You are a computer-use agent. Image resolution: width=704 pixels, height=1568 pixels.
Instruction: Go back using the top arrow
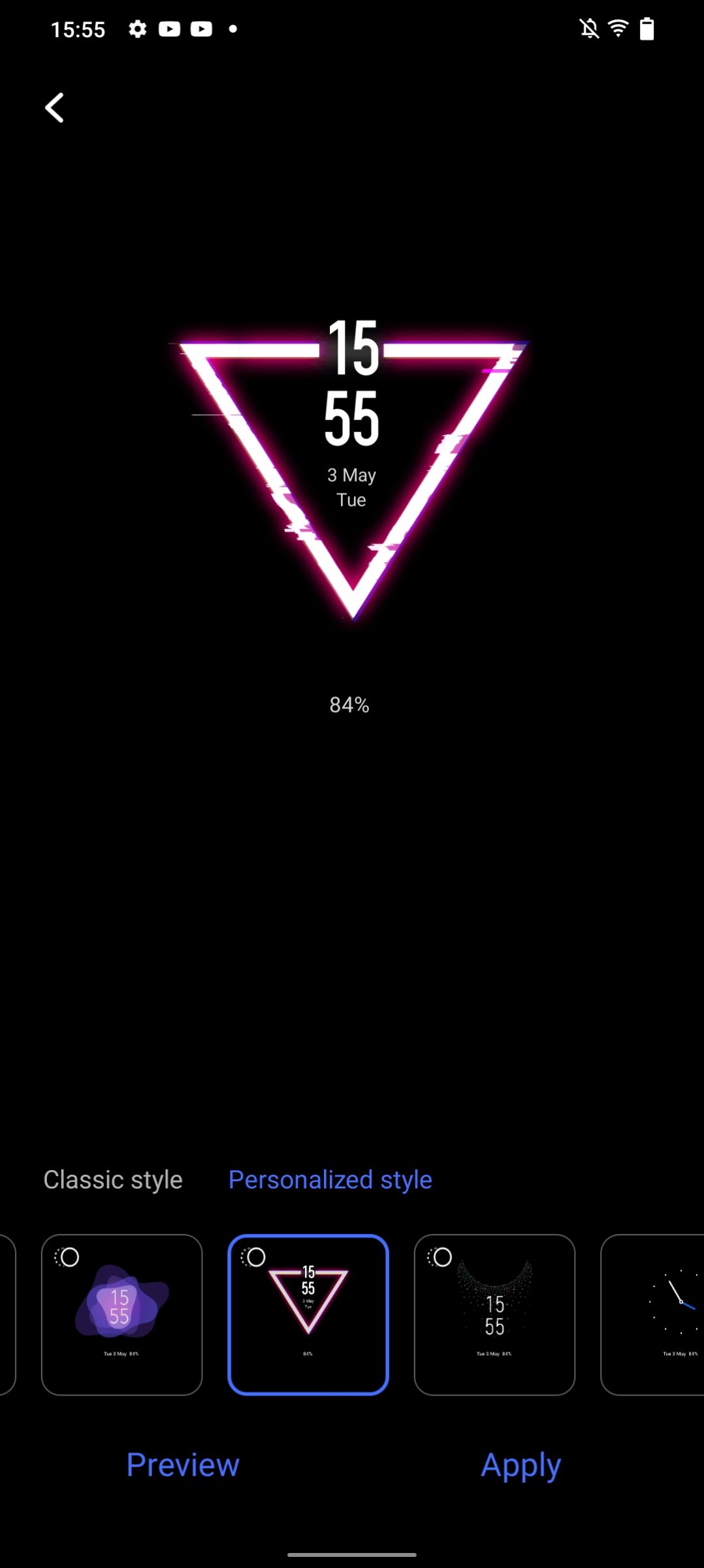[x=55, y=108]
